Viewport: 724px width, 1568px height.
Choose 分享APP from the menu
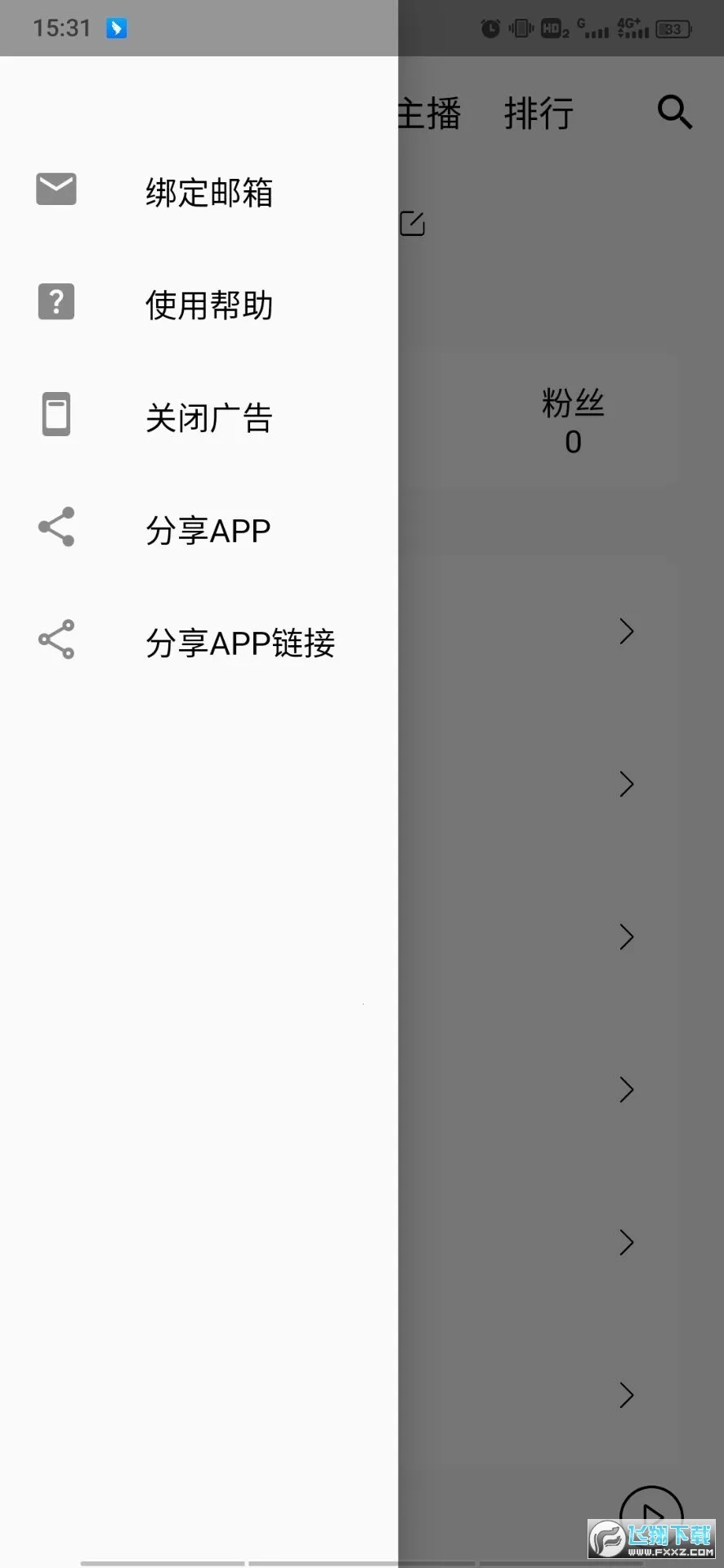coord(209,529)
